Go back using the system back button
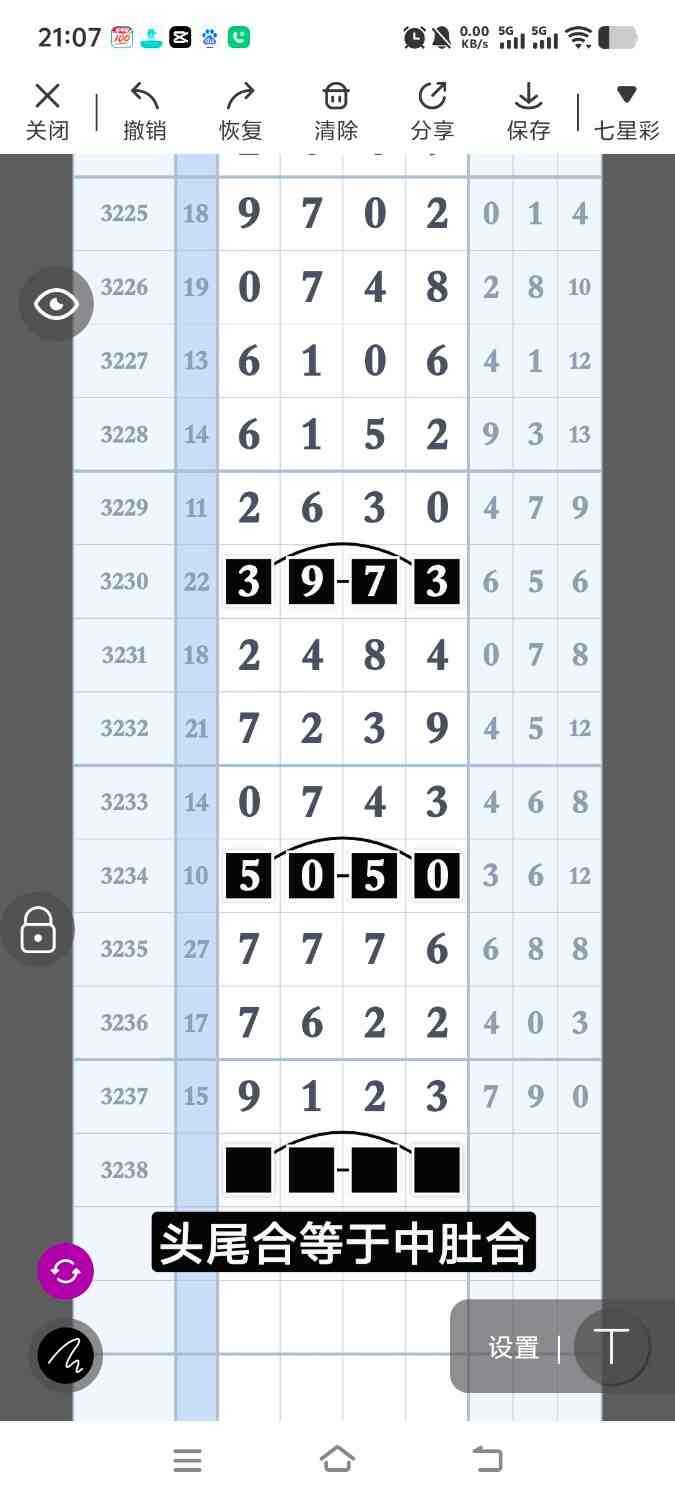675x1500 pixels. click(487, 1460)
